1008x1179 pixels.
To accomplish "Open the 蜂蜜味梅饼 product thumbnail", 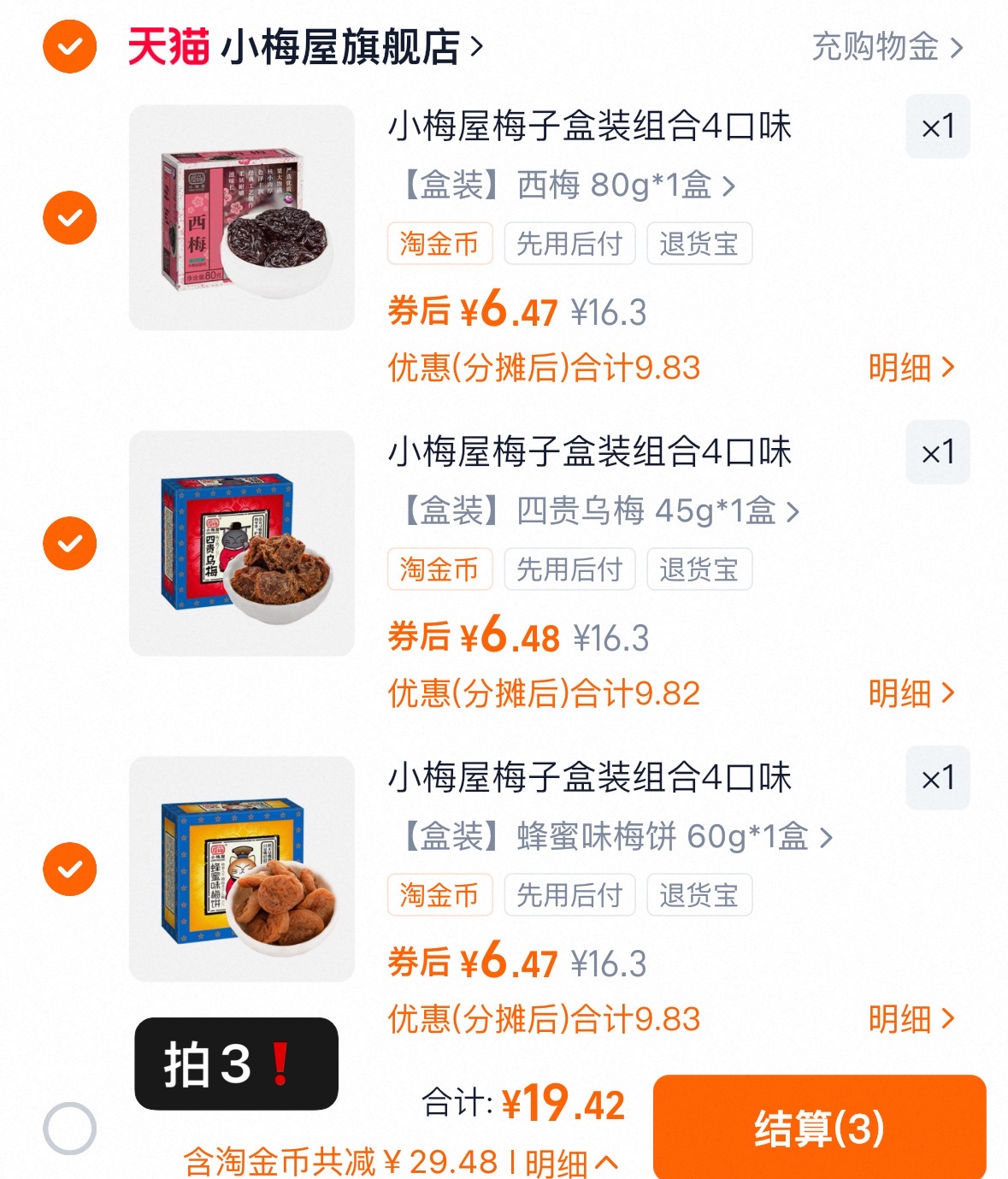I will (241, 865).
